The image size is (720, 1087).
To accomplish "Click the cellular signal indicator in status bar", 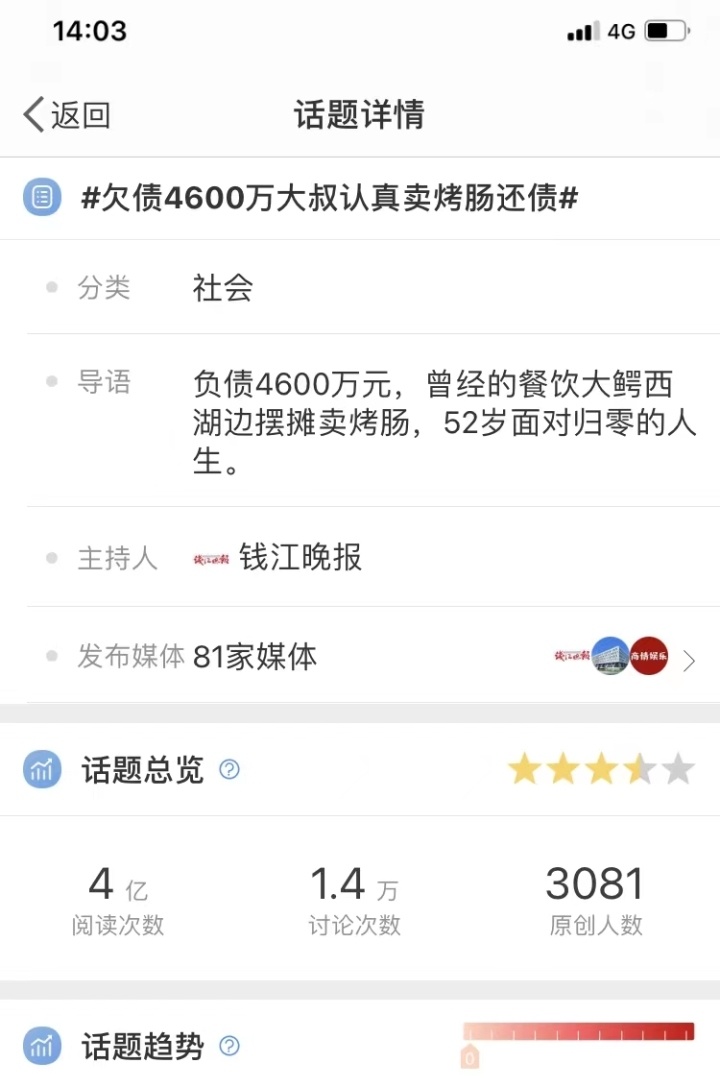I will click(x=586, y=31).
